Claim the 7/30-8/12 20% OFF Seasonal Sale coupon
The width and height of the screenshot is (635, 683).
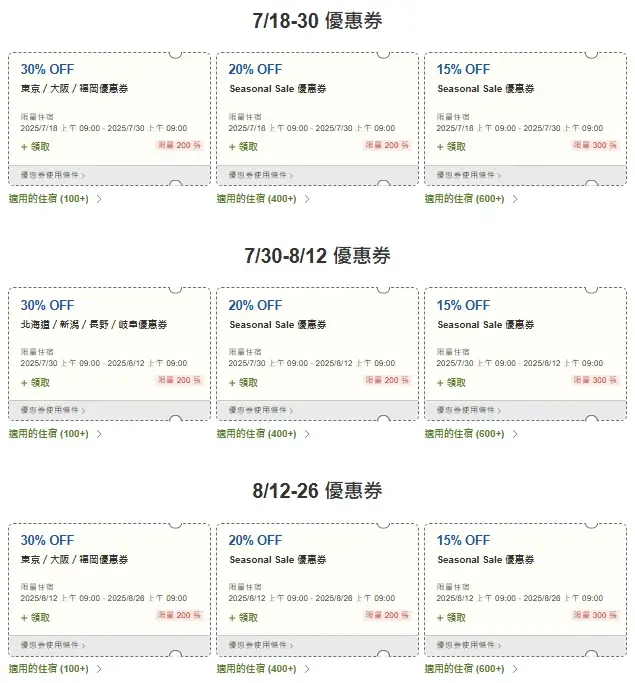point(243,382)
